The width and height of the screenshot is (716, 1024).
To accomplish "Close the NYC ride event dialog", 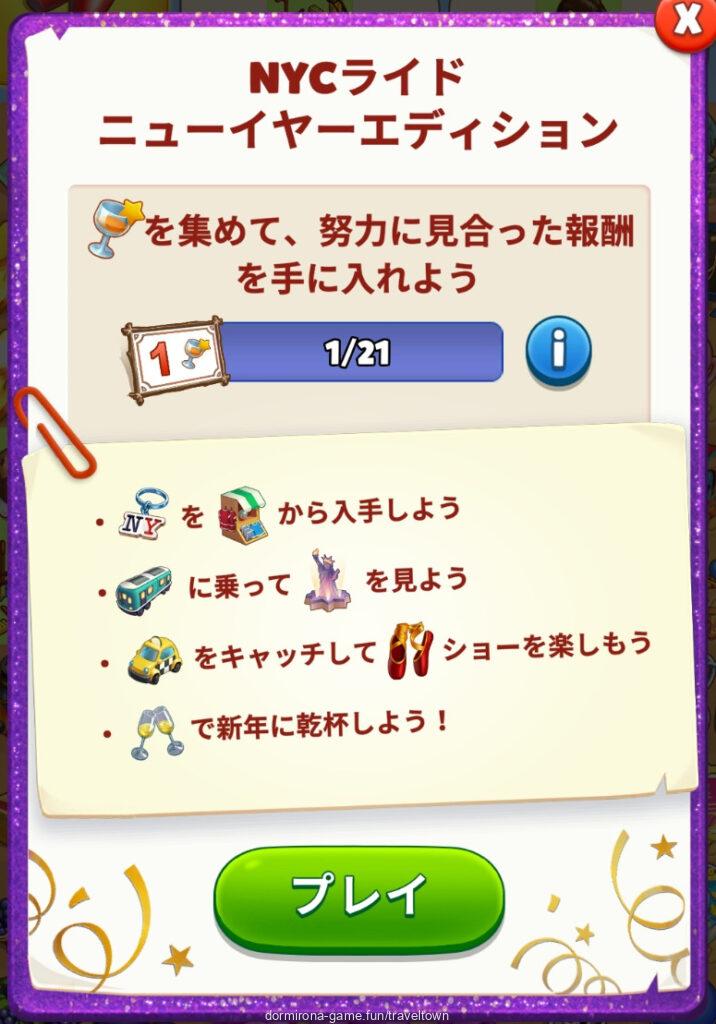I will pos(688,20).
